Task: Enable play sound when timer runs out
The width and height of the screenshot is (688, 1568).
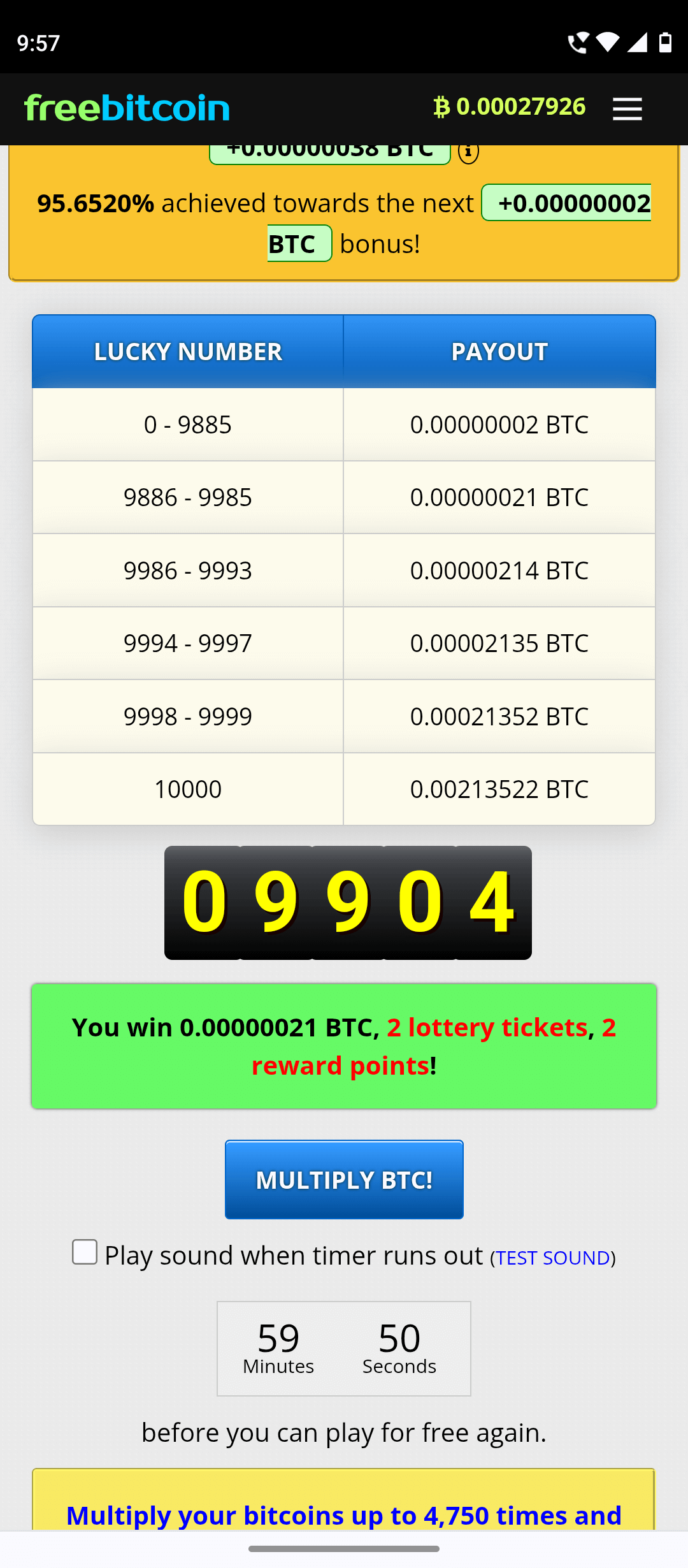Action: tap(85, 1252)
